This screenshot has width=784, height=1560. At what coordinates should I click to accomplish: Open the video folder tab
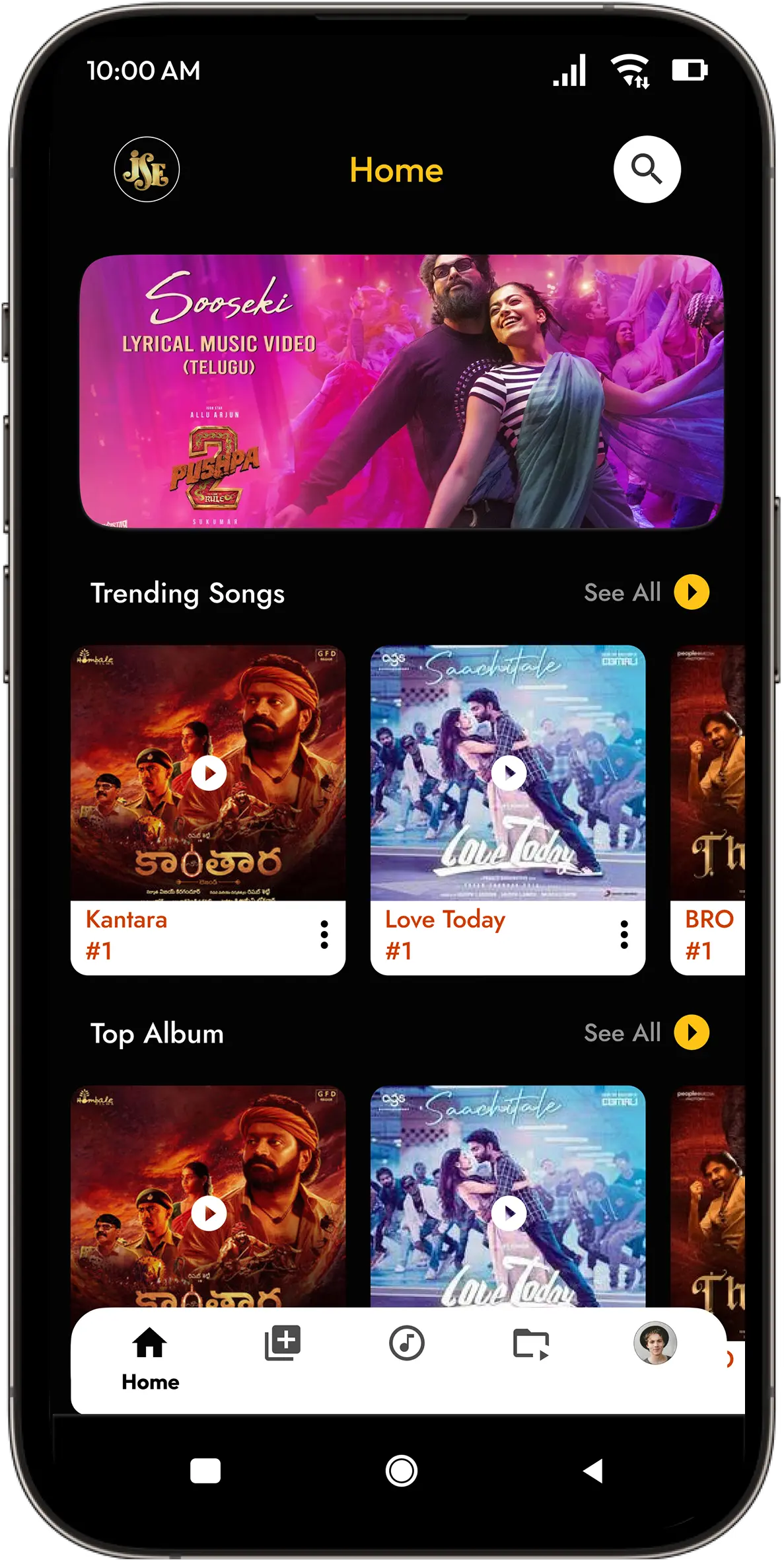pos(531,1343)
